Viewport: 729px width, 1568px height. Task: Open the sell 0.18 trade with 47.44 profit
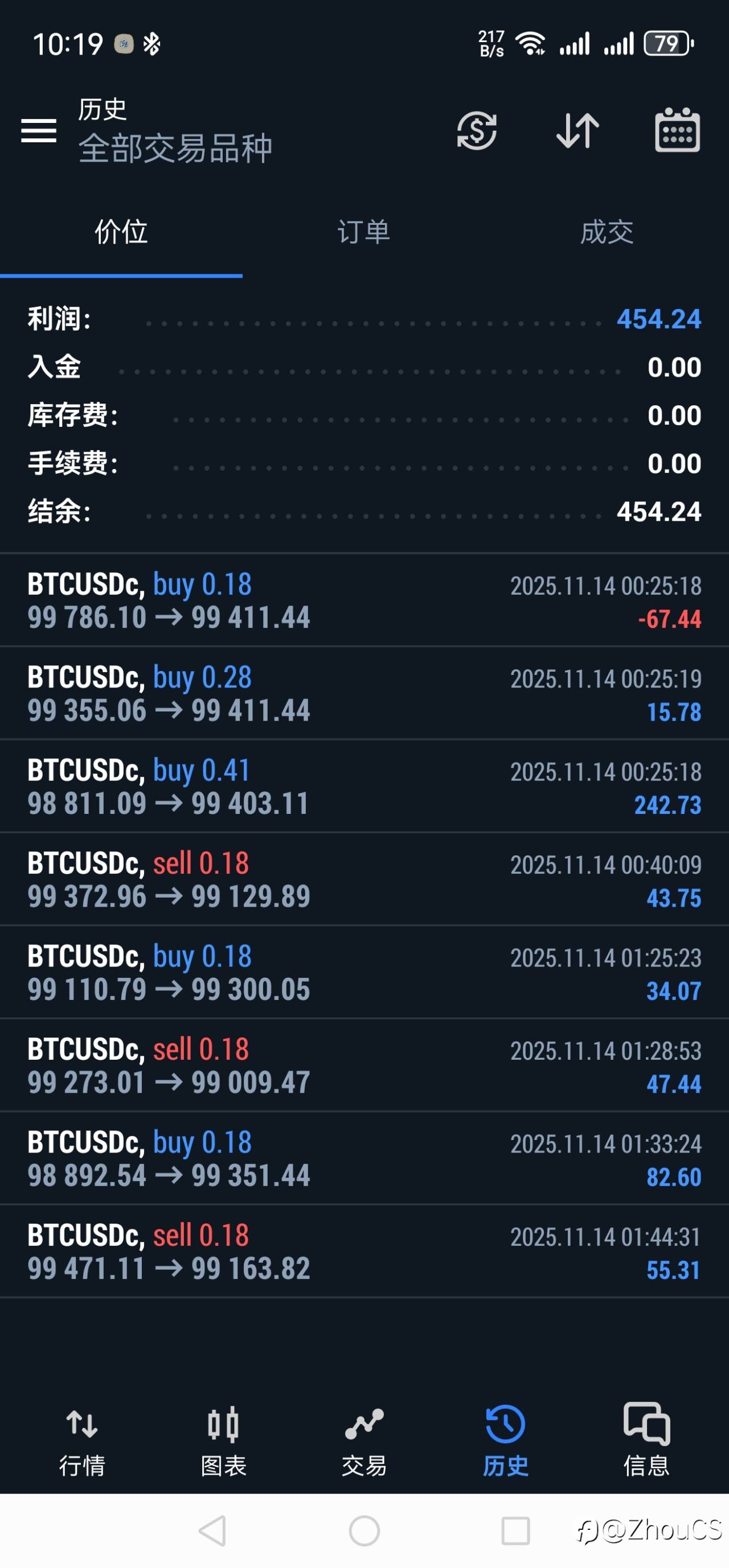pos(364,1066)
